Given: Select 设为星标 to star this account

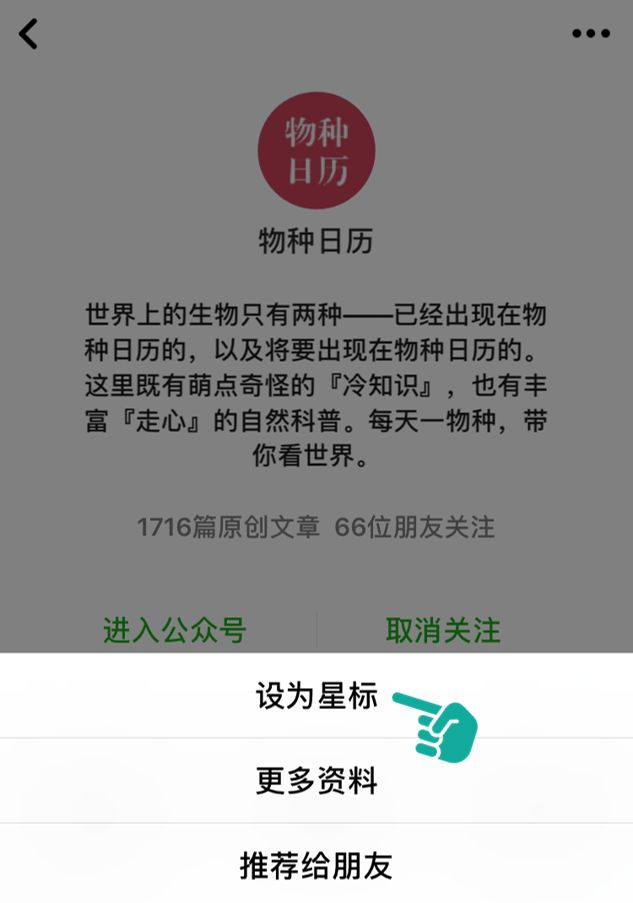Looking at the screenshot, I should point(316,696).
